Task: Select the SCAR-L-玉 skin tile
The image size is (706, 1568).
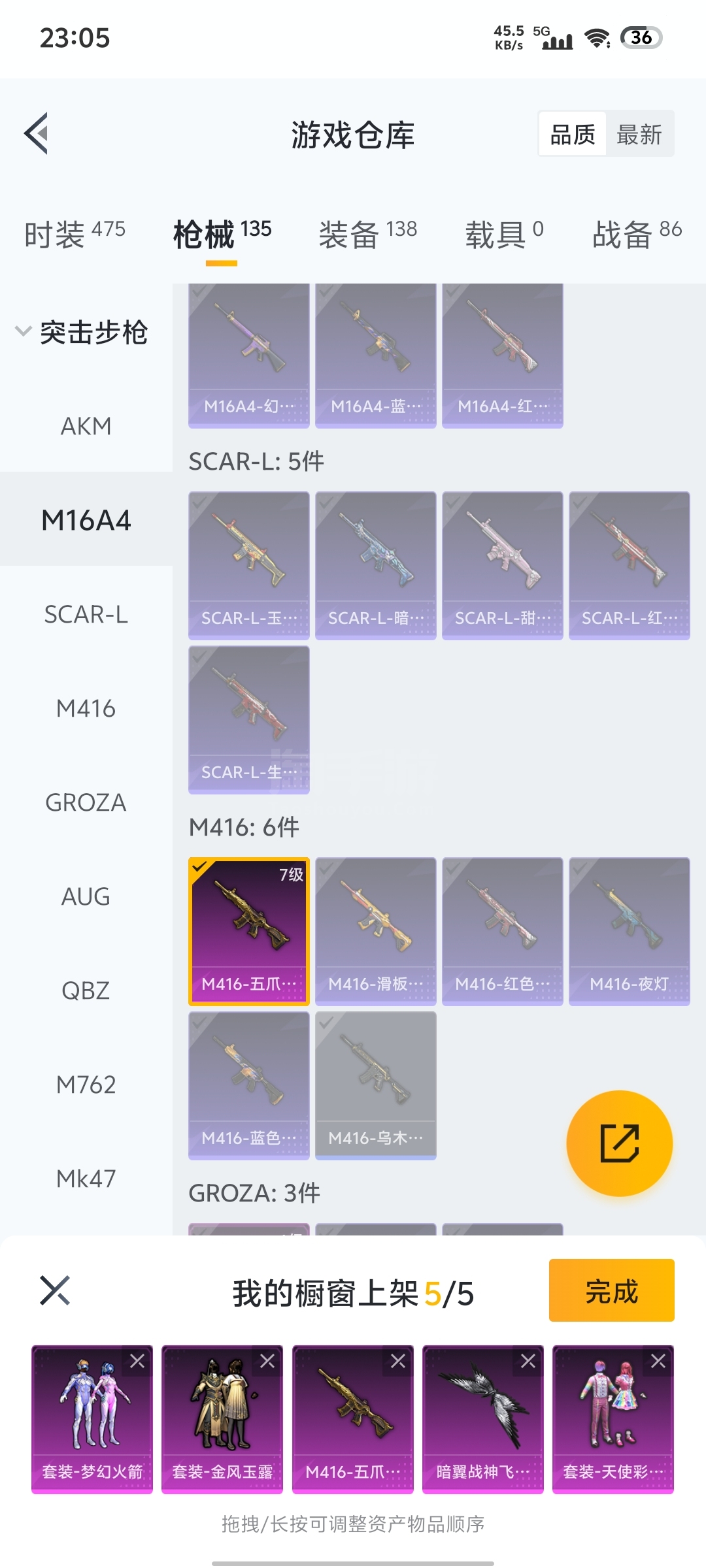Action: click(x=248, y=565)
